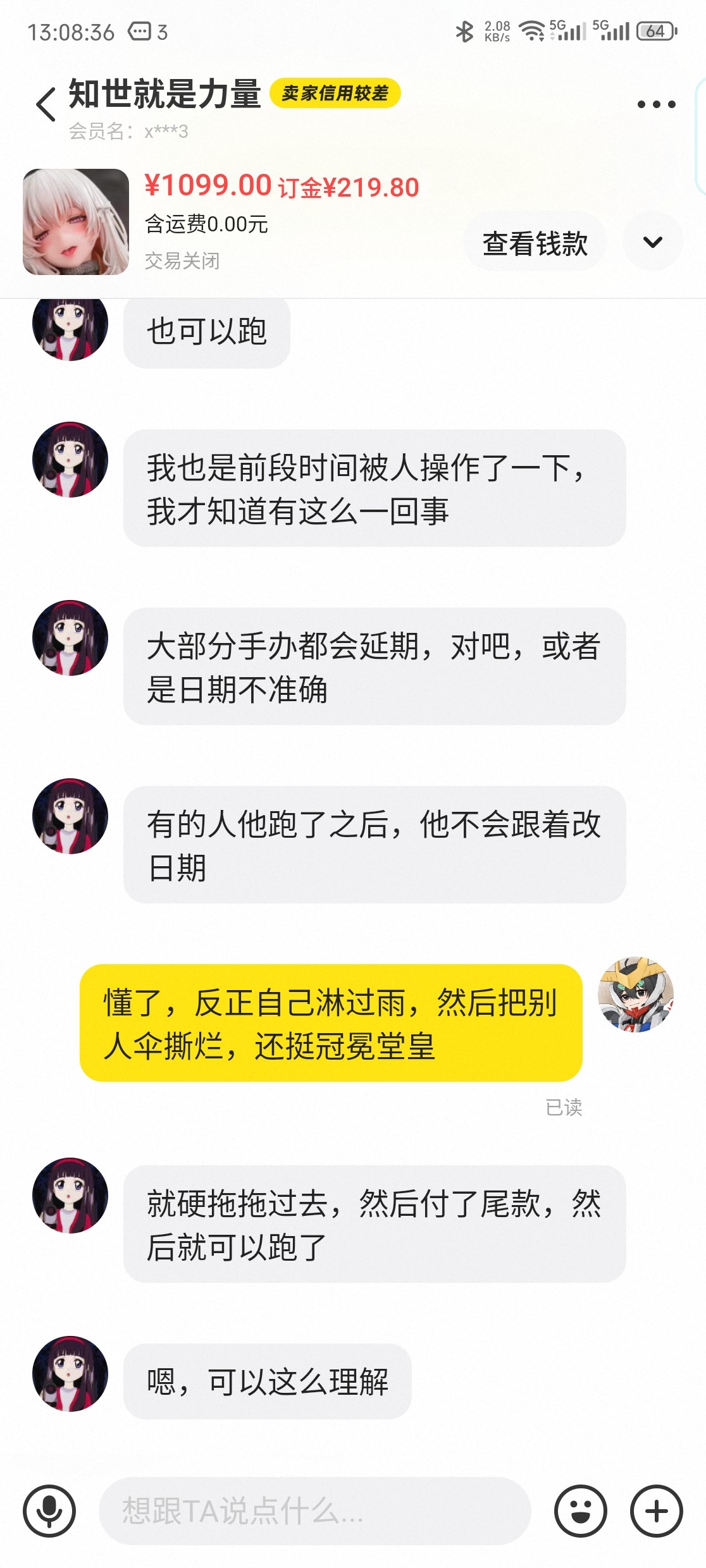The width and height of the screenshot is (706, 1568).
Task: Open seller avatar beside 嗯，可以这么理解
Action: click(70, 1374)
